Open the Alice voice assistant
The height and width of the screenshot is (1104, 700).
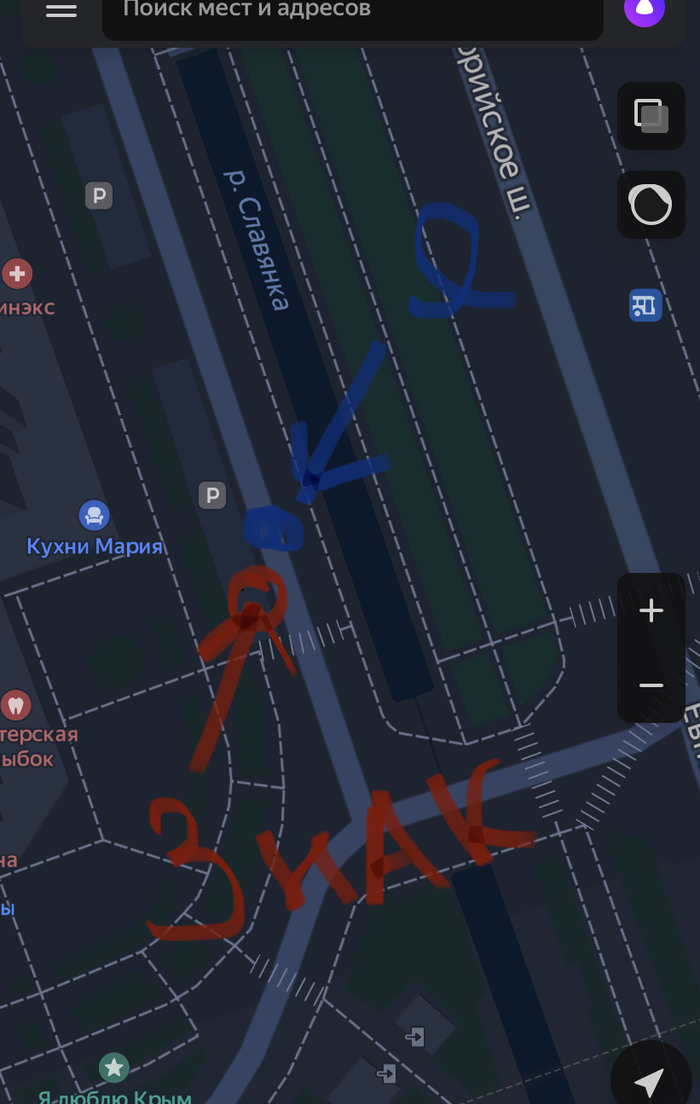click(644, 10)
